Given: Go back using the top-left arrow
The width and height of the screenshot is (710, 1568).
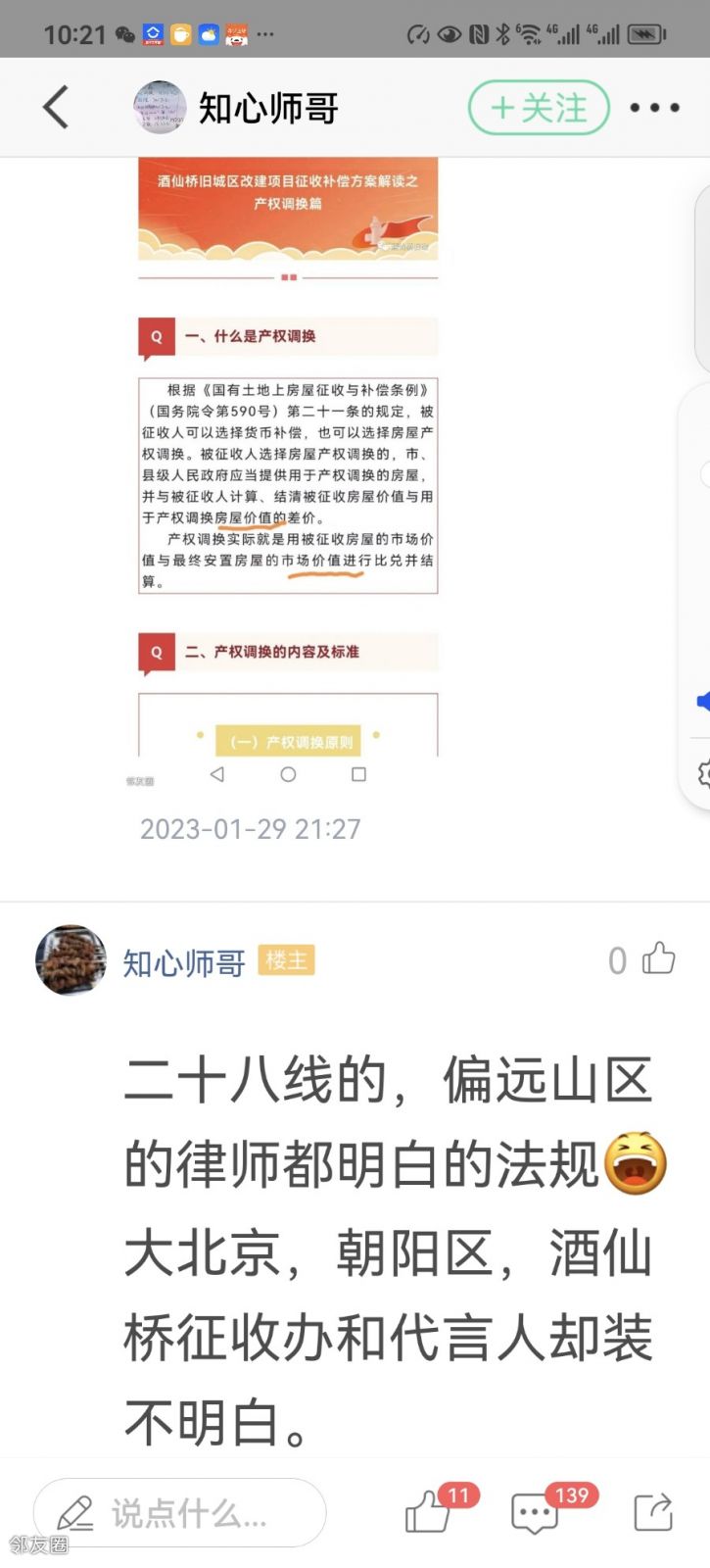Looking at the screenshot, I should 56,107.
